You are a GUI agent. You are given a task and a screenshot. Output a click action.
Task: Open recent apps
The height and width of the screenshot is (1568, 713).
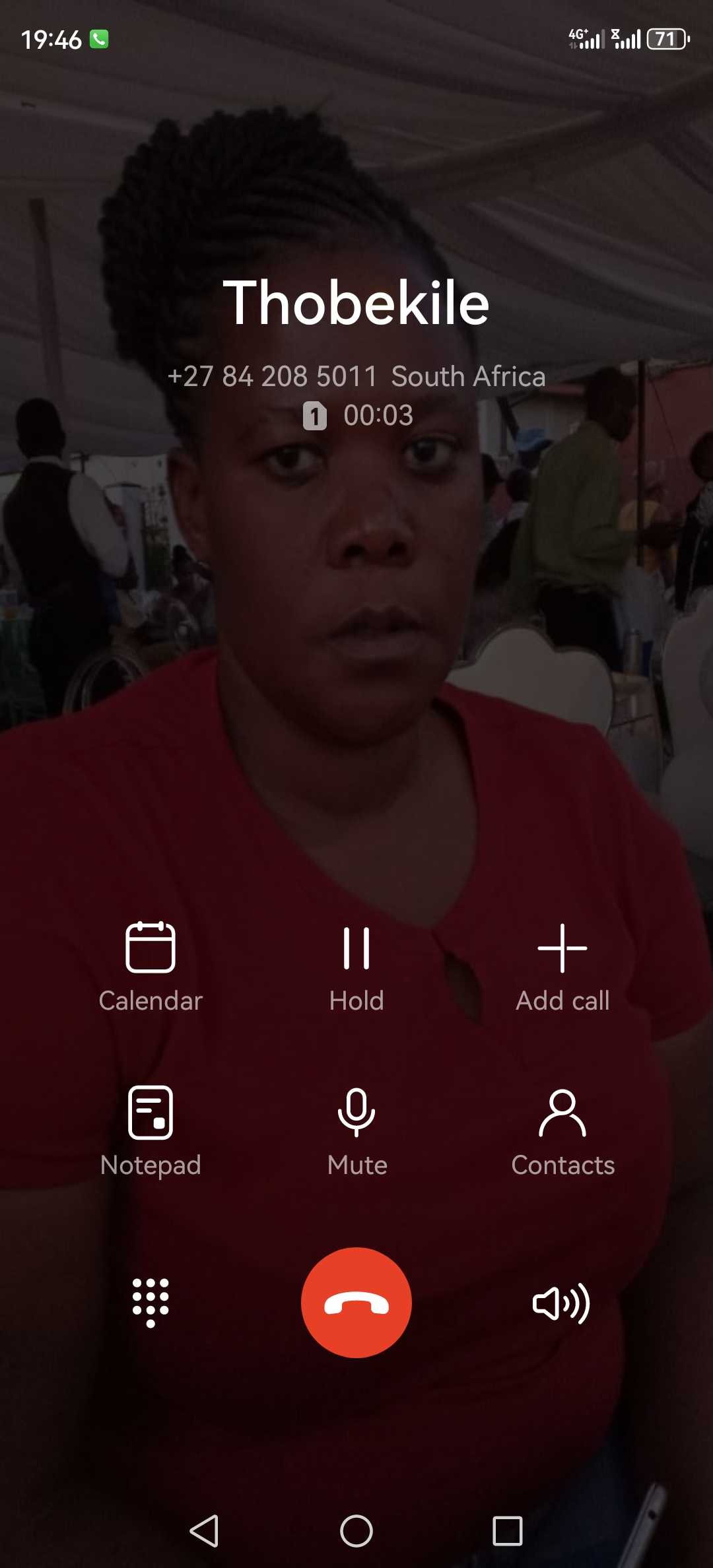click(508, 1530)
